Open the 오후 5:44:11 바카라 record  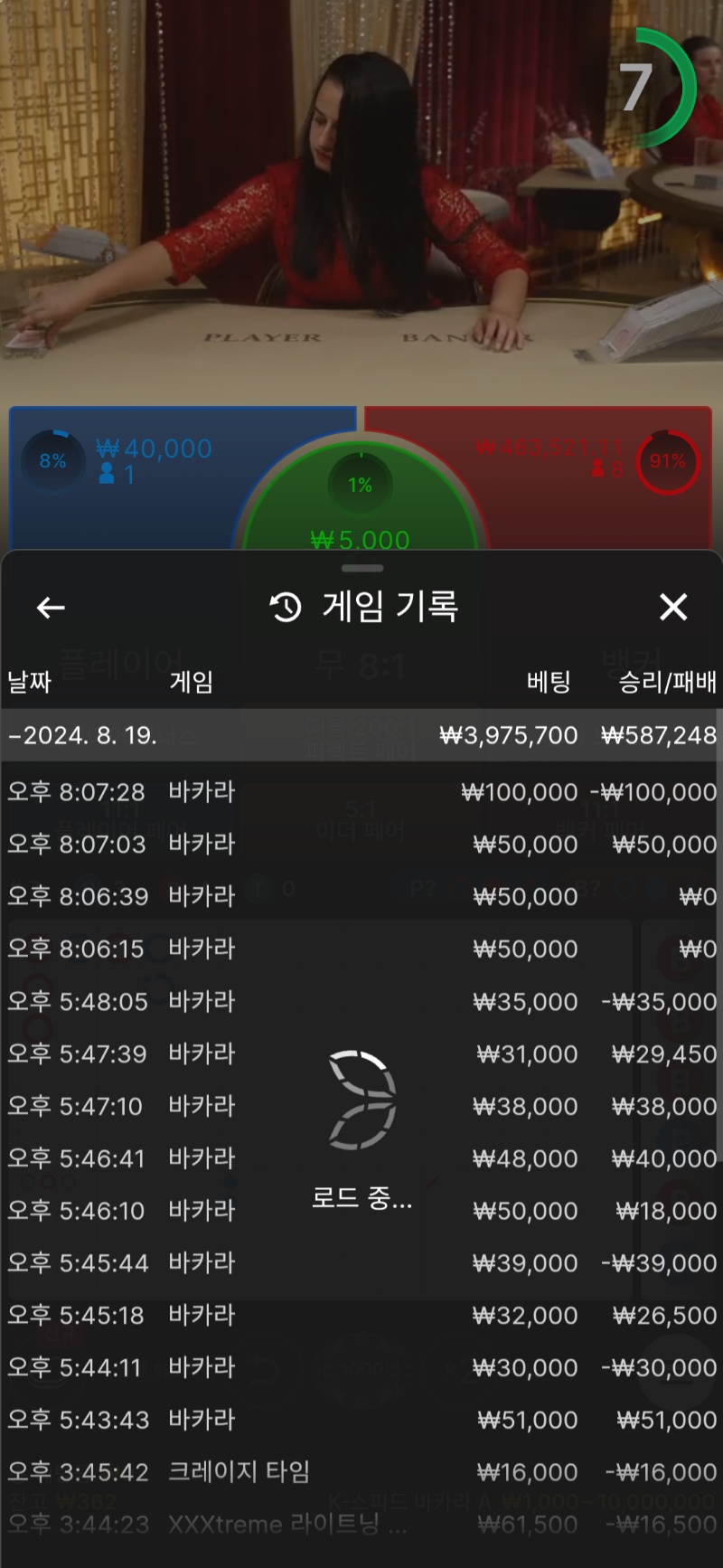tap(361, 1368)
